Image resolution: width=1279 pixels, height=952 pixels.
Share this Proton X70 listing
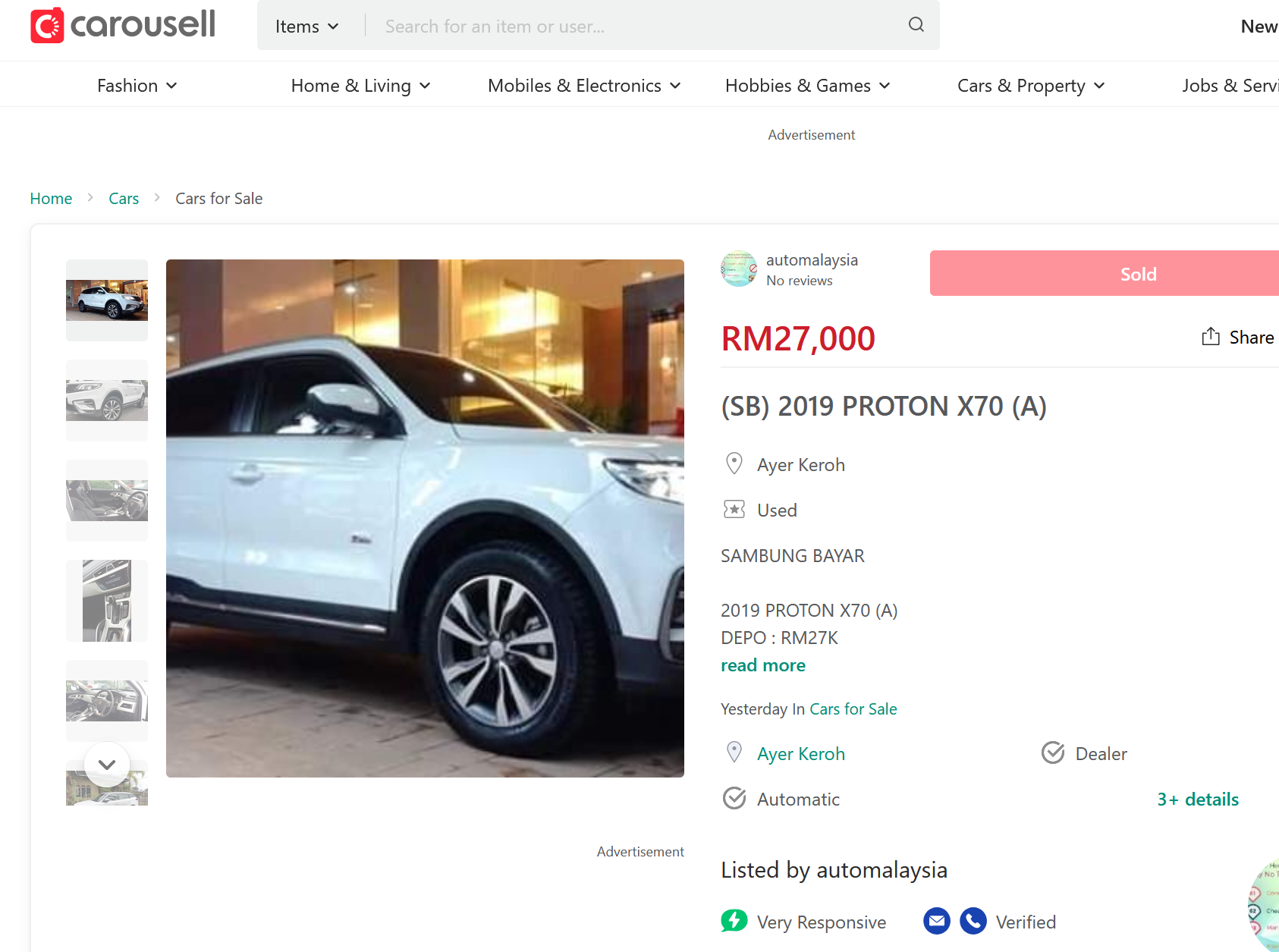click(1237, 338)
